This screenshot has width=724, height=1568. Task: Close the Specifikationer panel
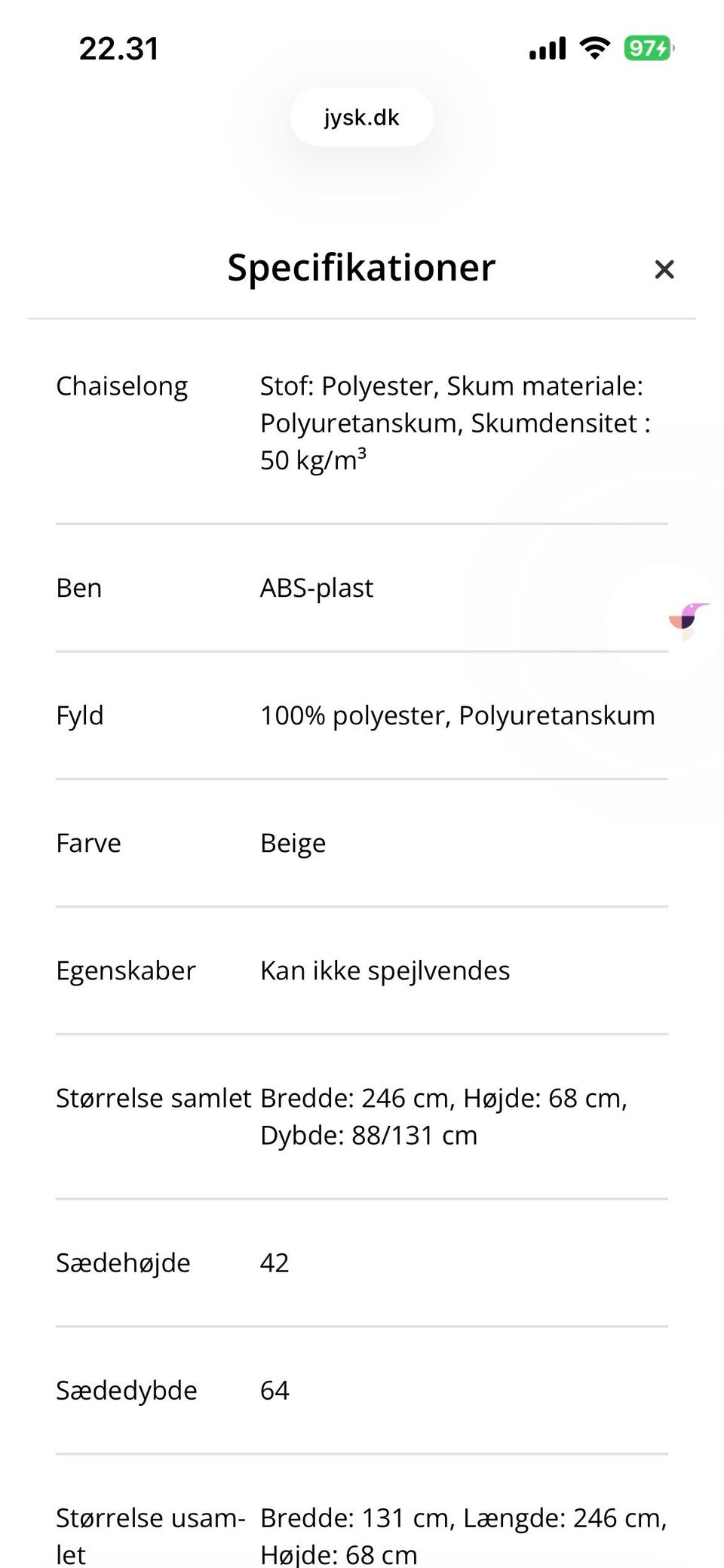pyautogui.click(x=664, y=269)
